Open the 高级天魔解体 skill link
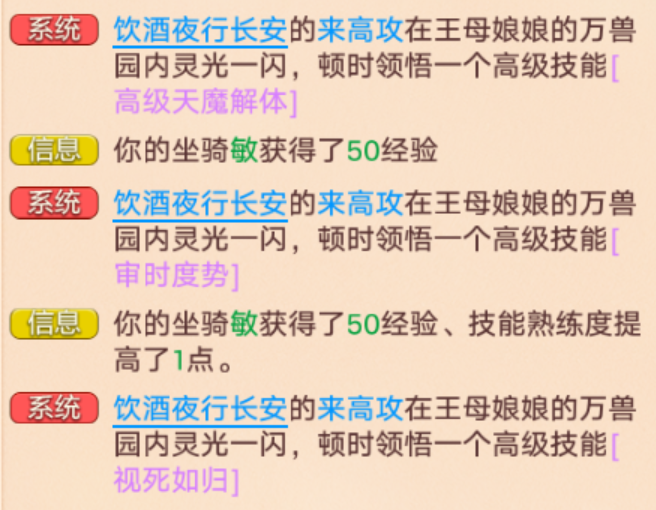The image size is (656, 510). (205, 101)
